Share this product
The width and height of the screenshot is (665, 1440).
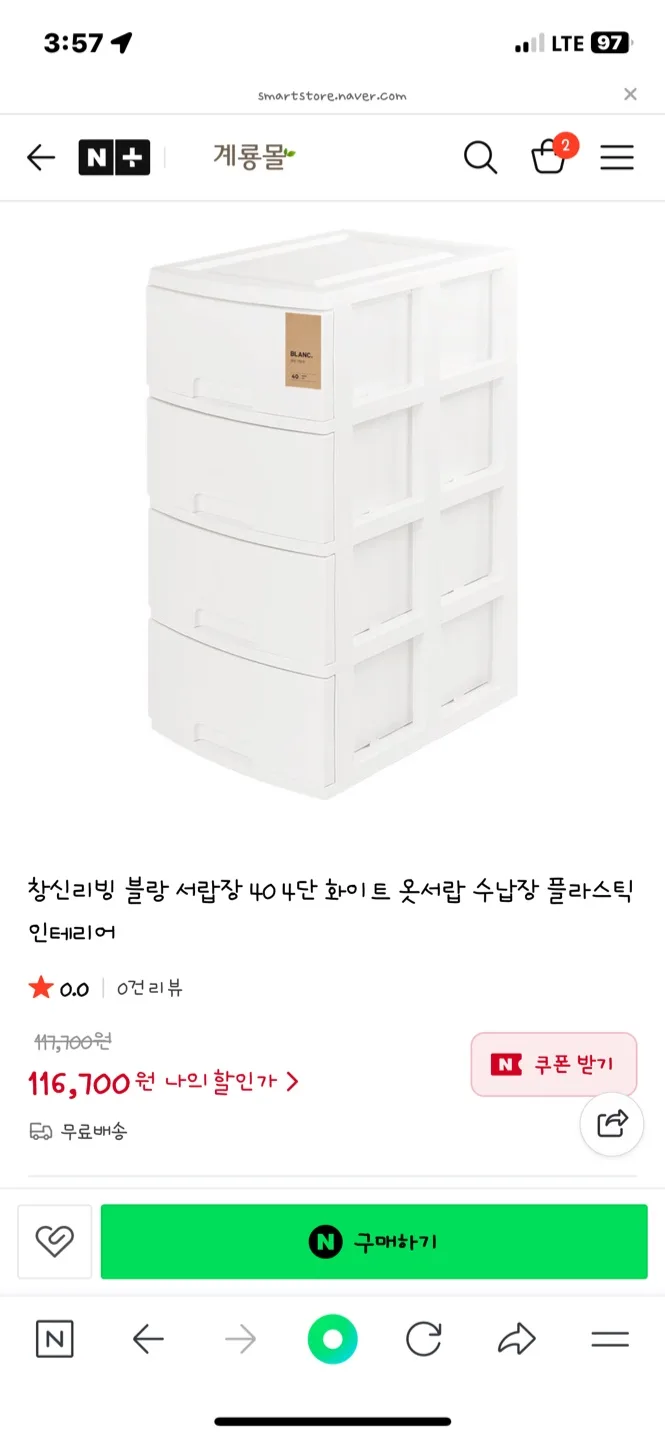coord(612,1123)
